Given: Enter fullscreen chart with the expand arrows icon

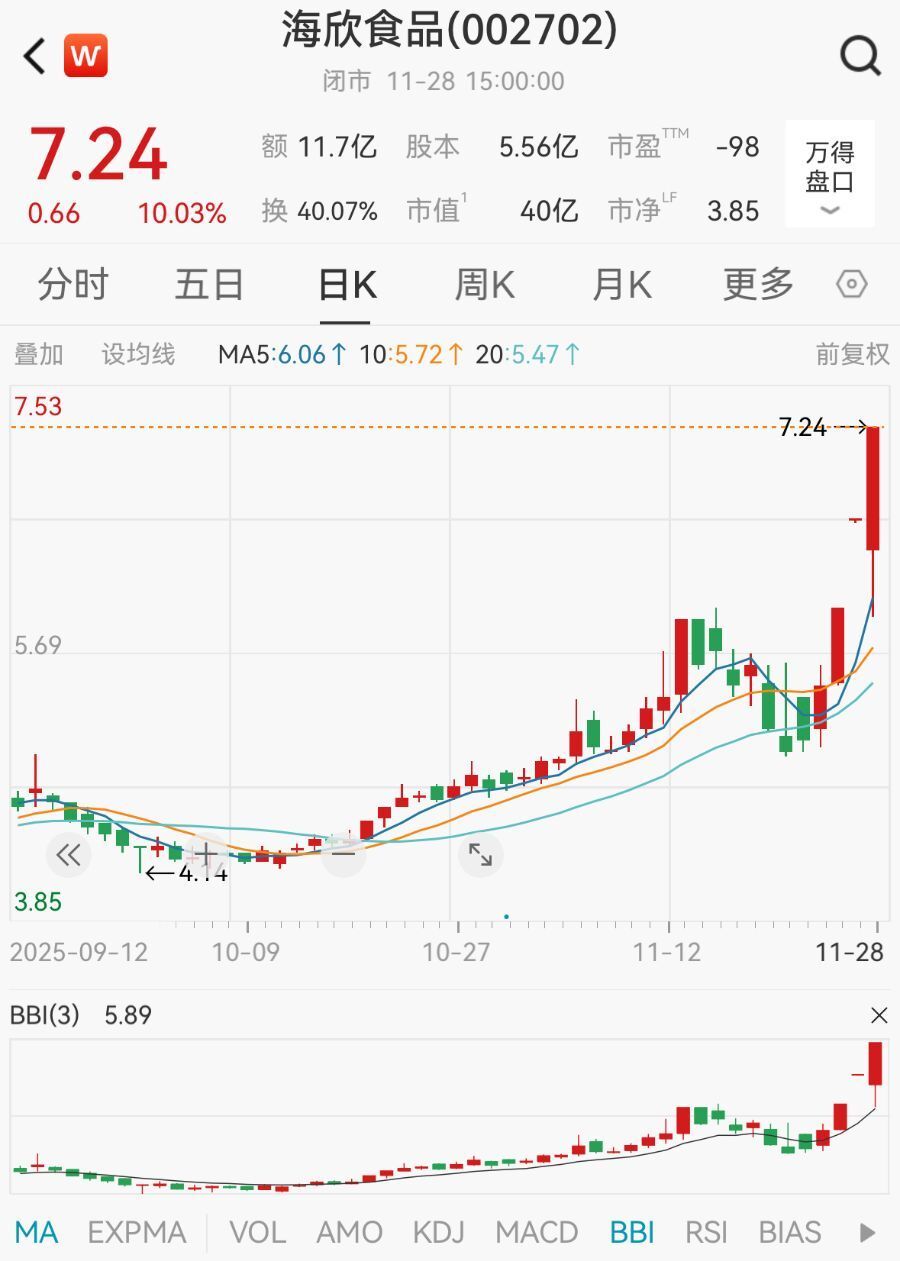Looking at the screenshot, I should click(x=480, y=855).
